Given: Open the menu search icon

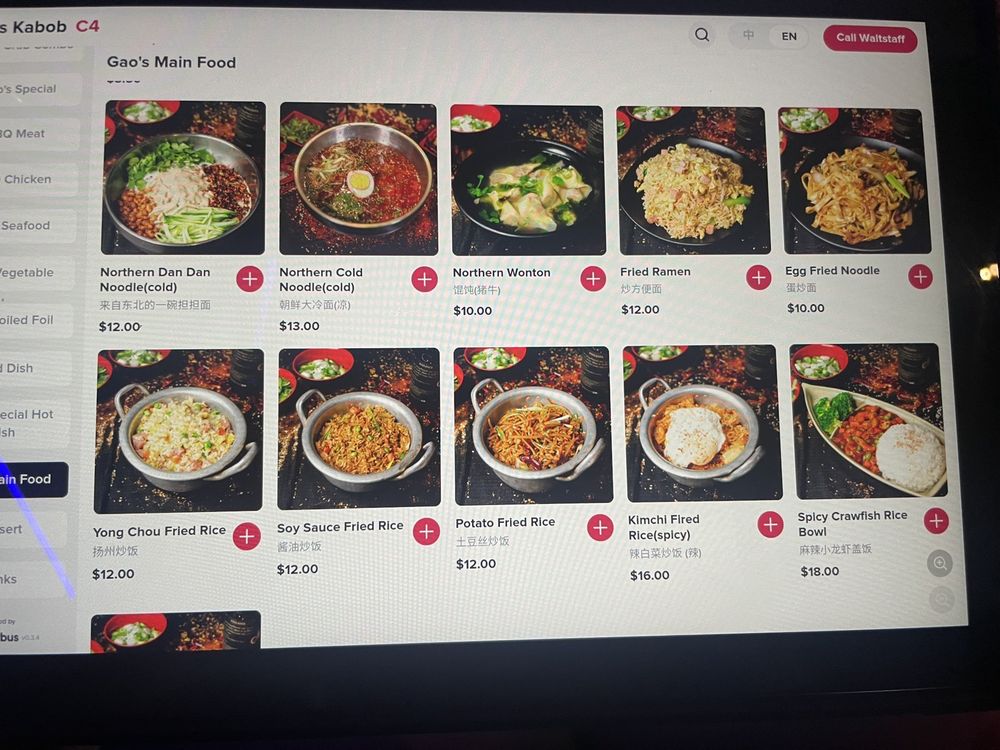Looking at the screenshot, I should click(702, 35).
